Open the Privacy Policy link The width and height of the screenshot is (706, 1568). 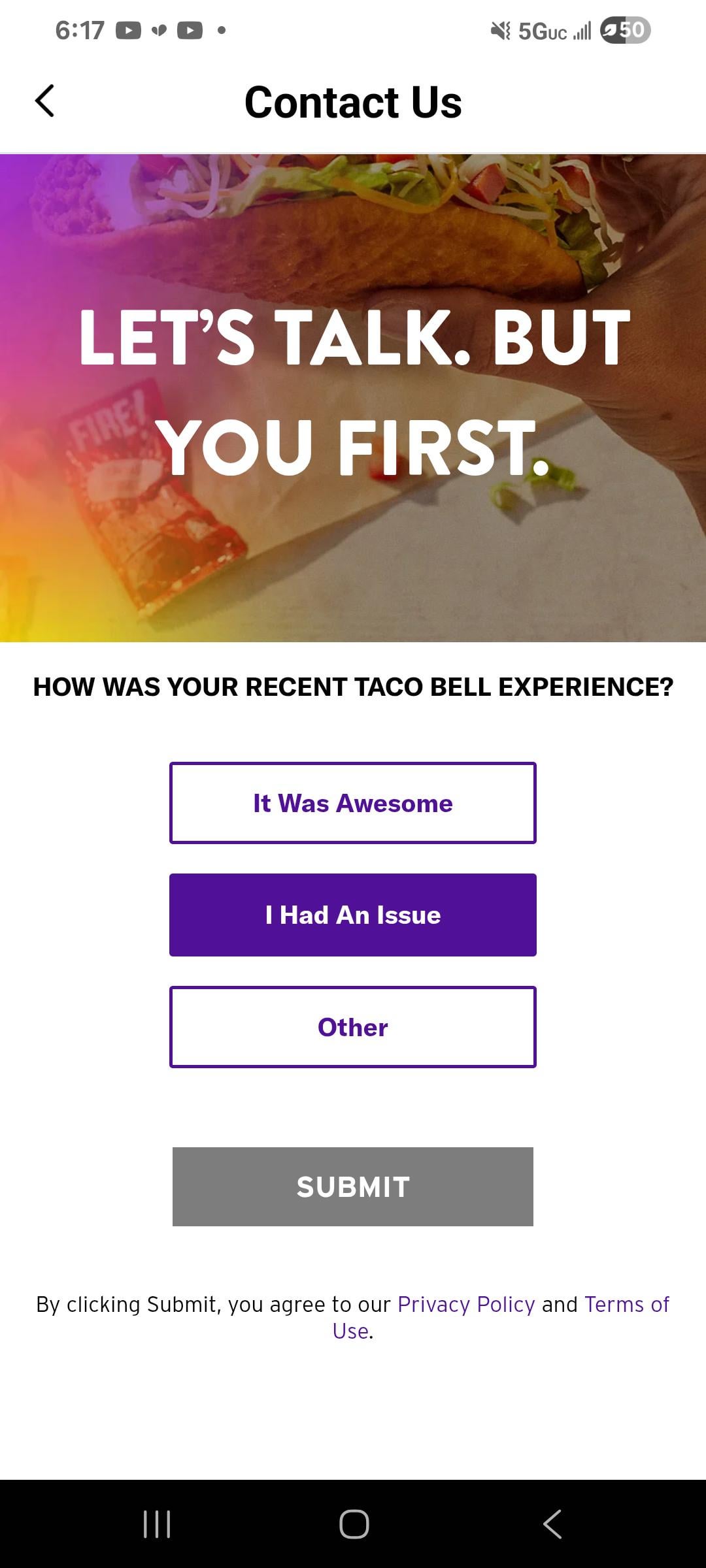(466, 1304)
